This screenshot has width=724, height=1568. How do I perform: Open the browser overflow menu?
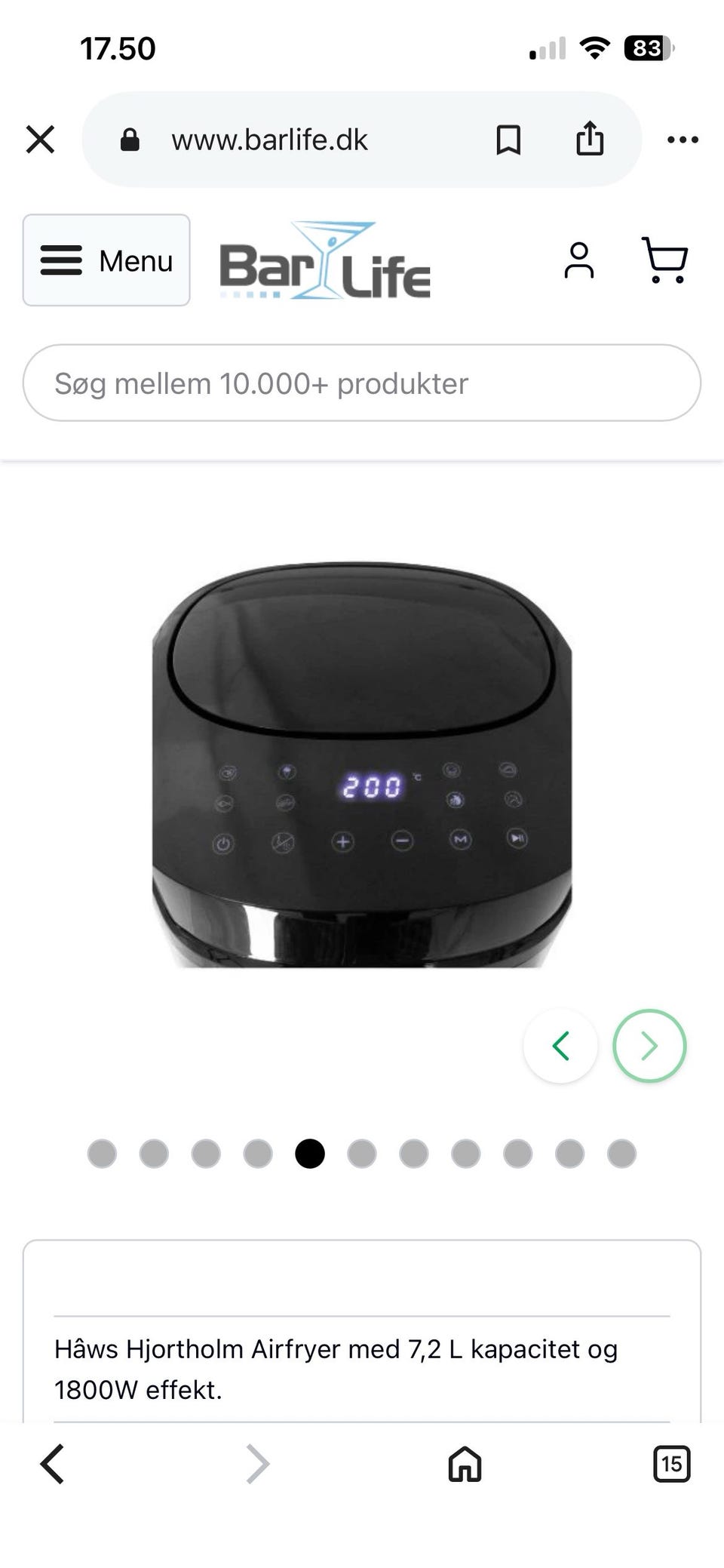click(683, 140)
